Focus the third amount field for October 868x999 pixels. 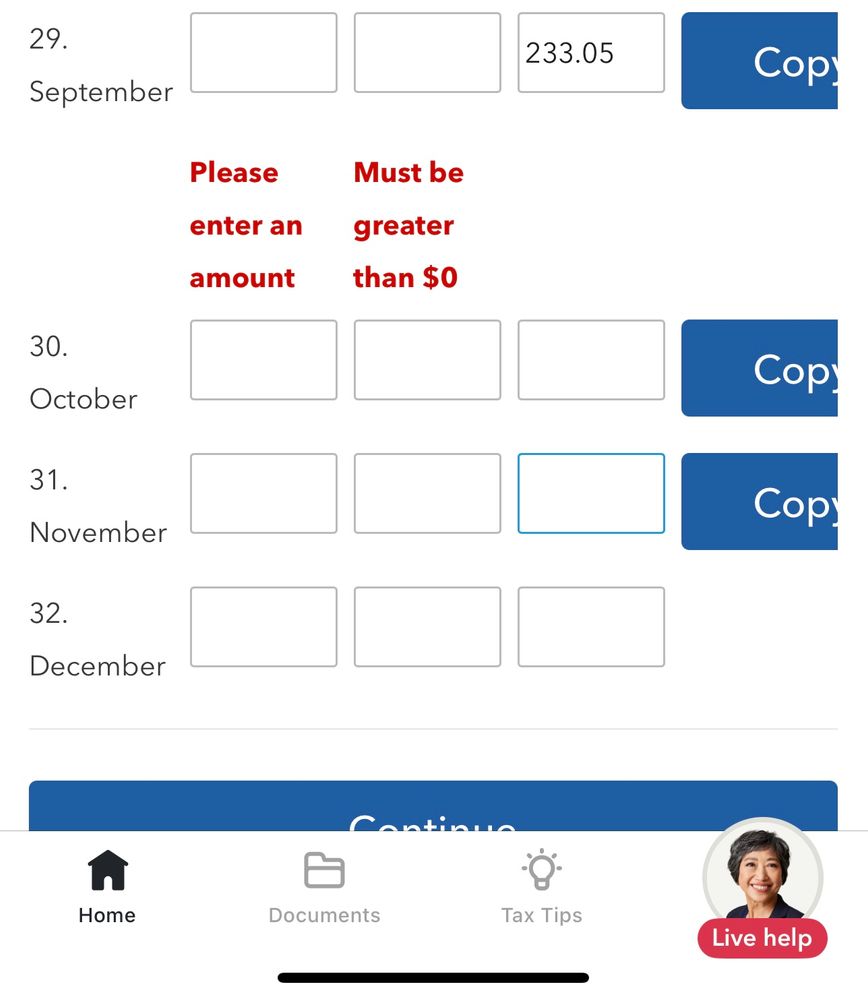pyautogui.click(x=591, y=360)
